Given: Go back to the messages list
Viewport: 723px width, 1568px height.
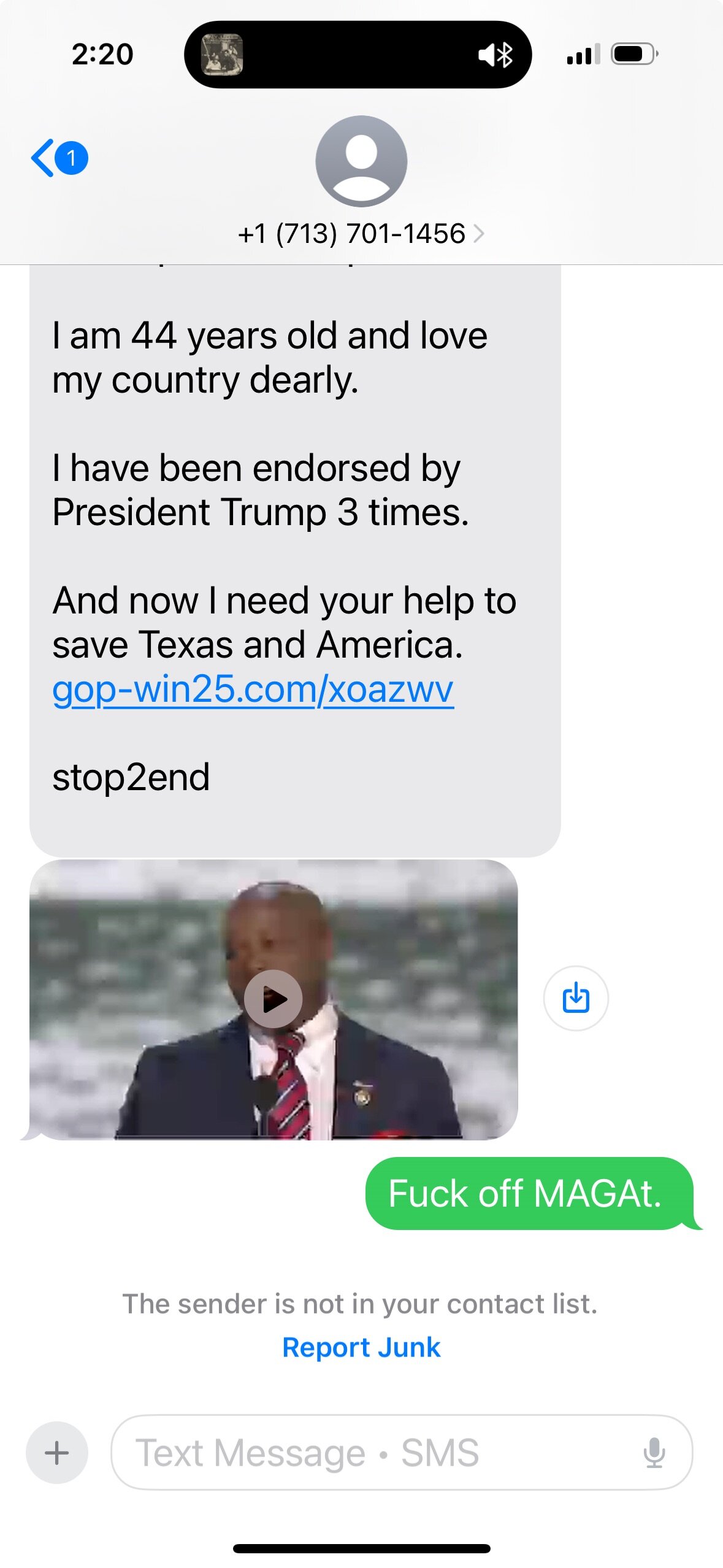Looking at the screenshot, I should click(58, 158).
